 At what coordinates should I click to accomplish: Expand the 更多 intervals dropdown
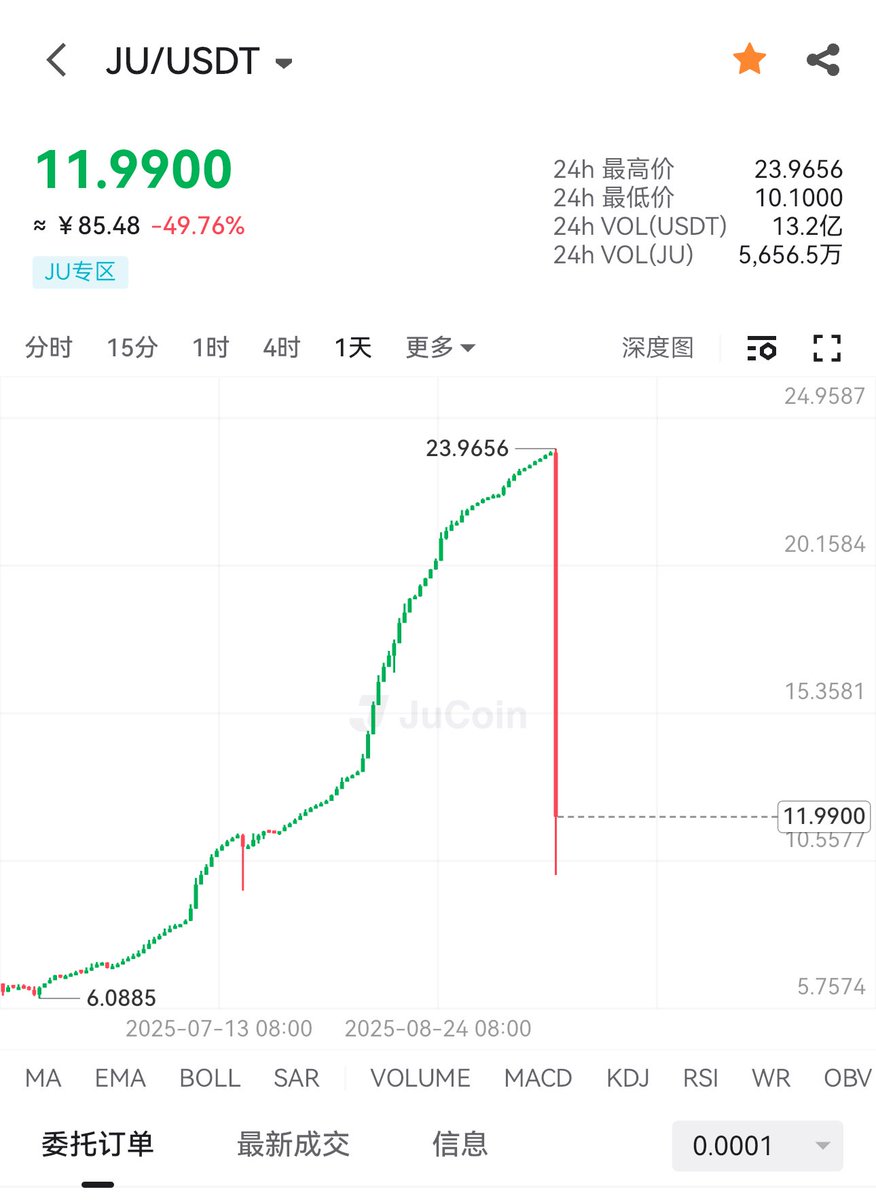(440, 348)
